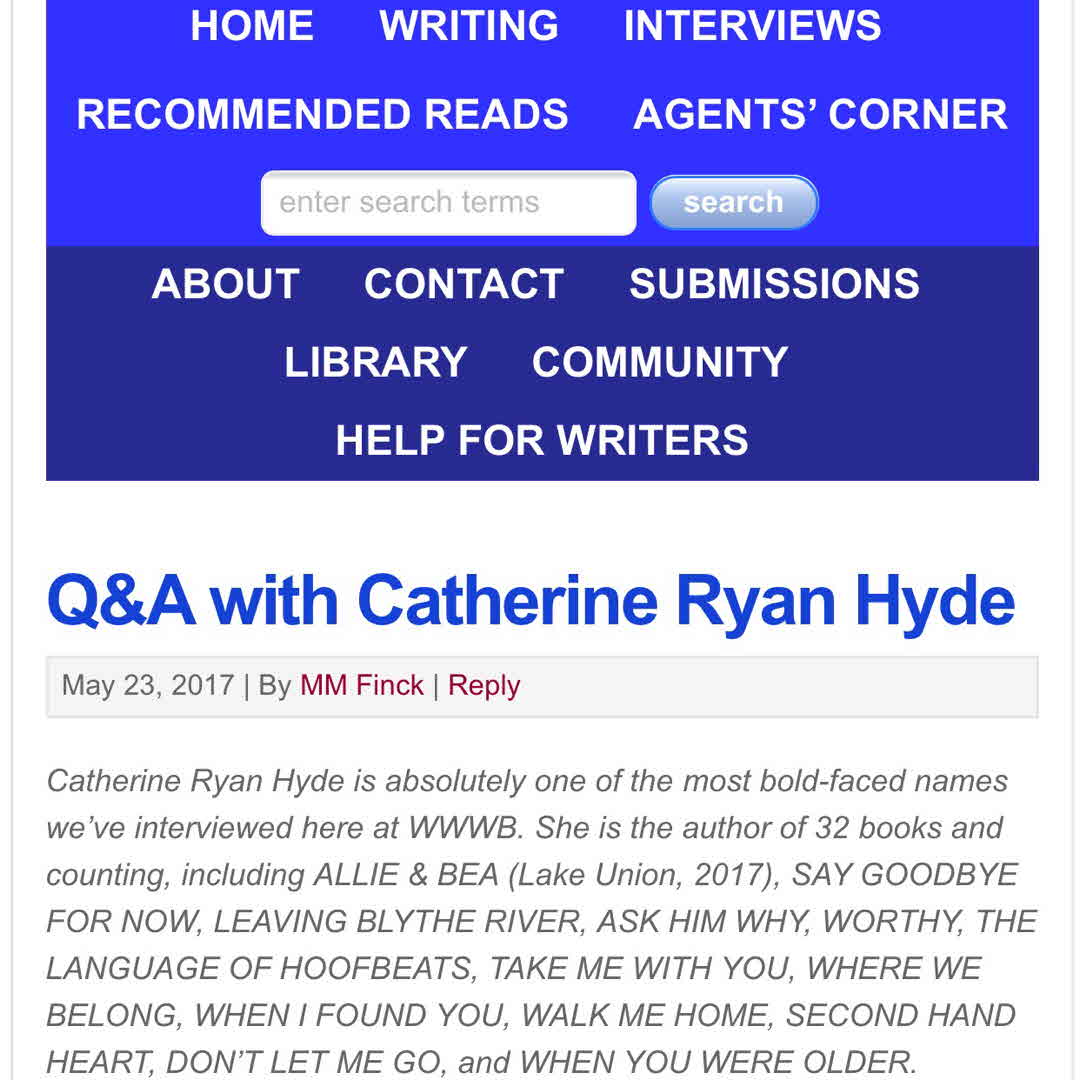Tap the search button
Image resolution: width=1080 pixels, height=1080 pixels.
tap(733, 203)
